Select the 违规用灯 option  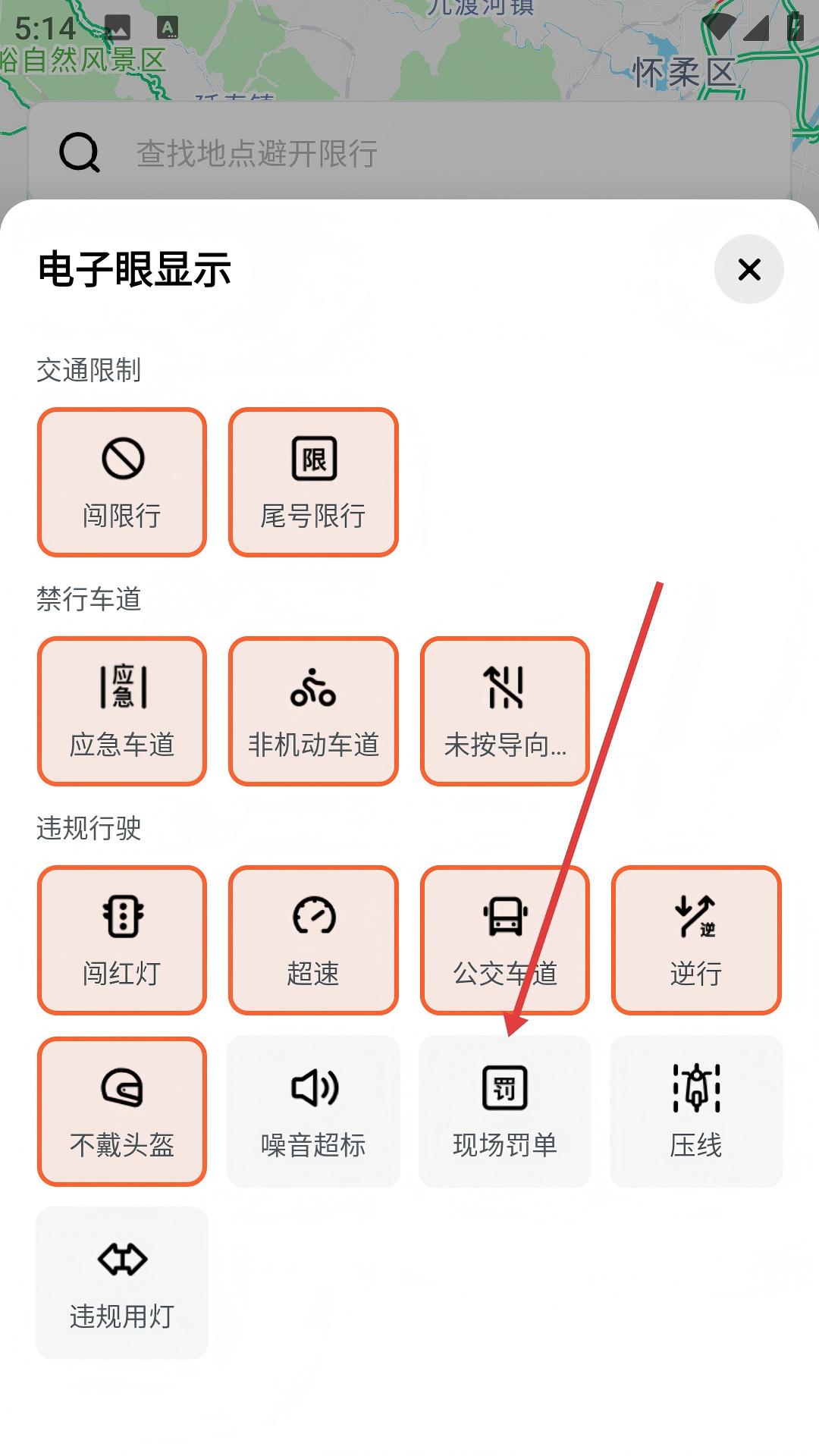coord(122,1283)
